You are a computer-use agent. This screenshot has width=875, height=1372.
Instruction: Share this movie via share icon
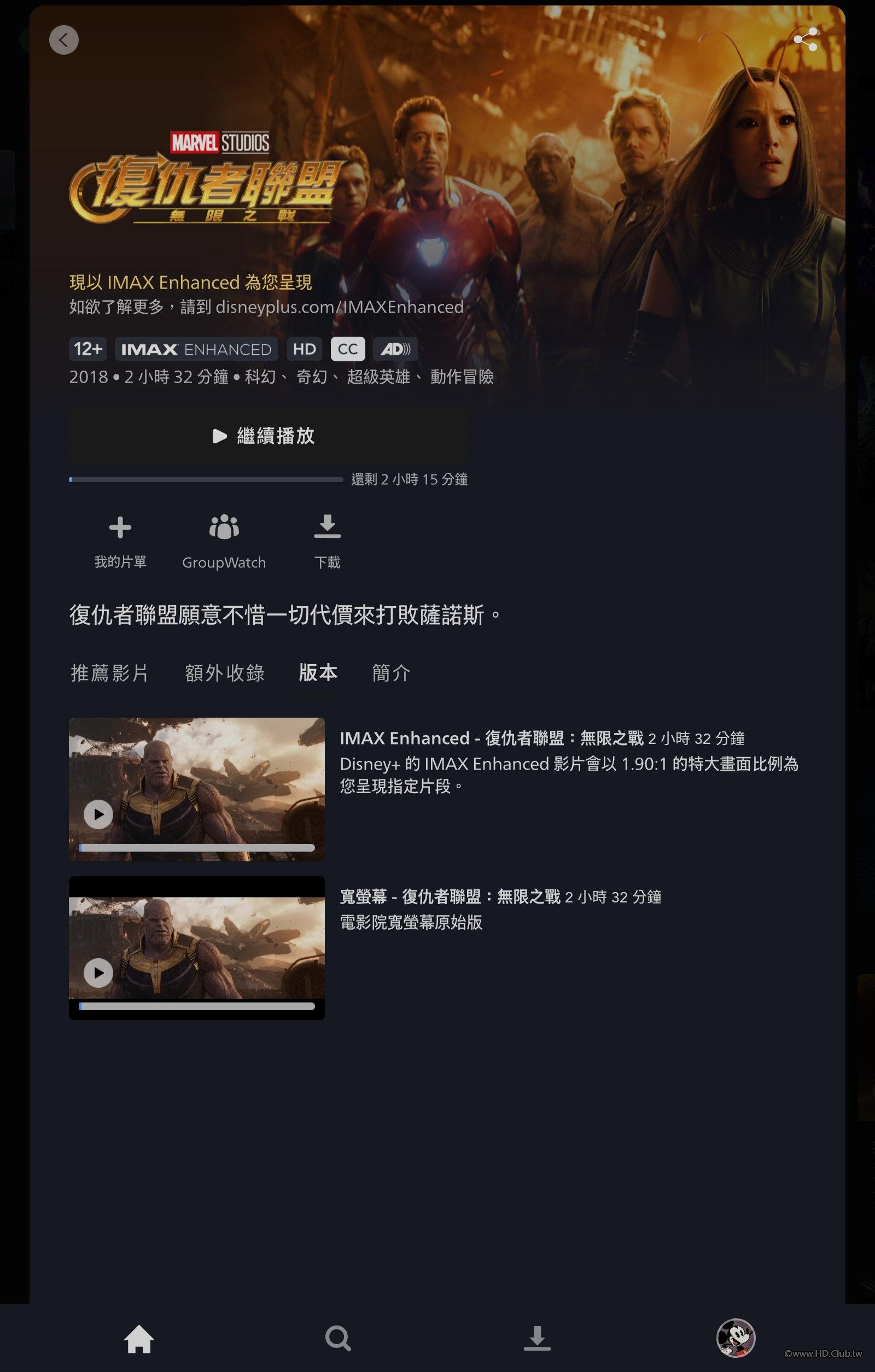click(806, 40)
